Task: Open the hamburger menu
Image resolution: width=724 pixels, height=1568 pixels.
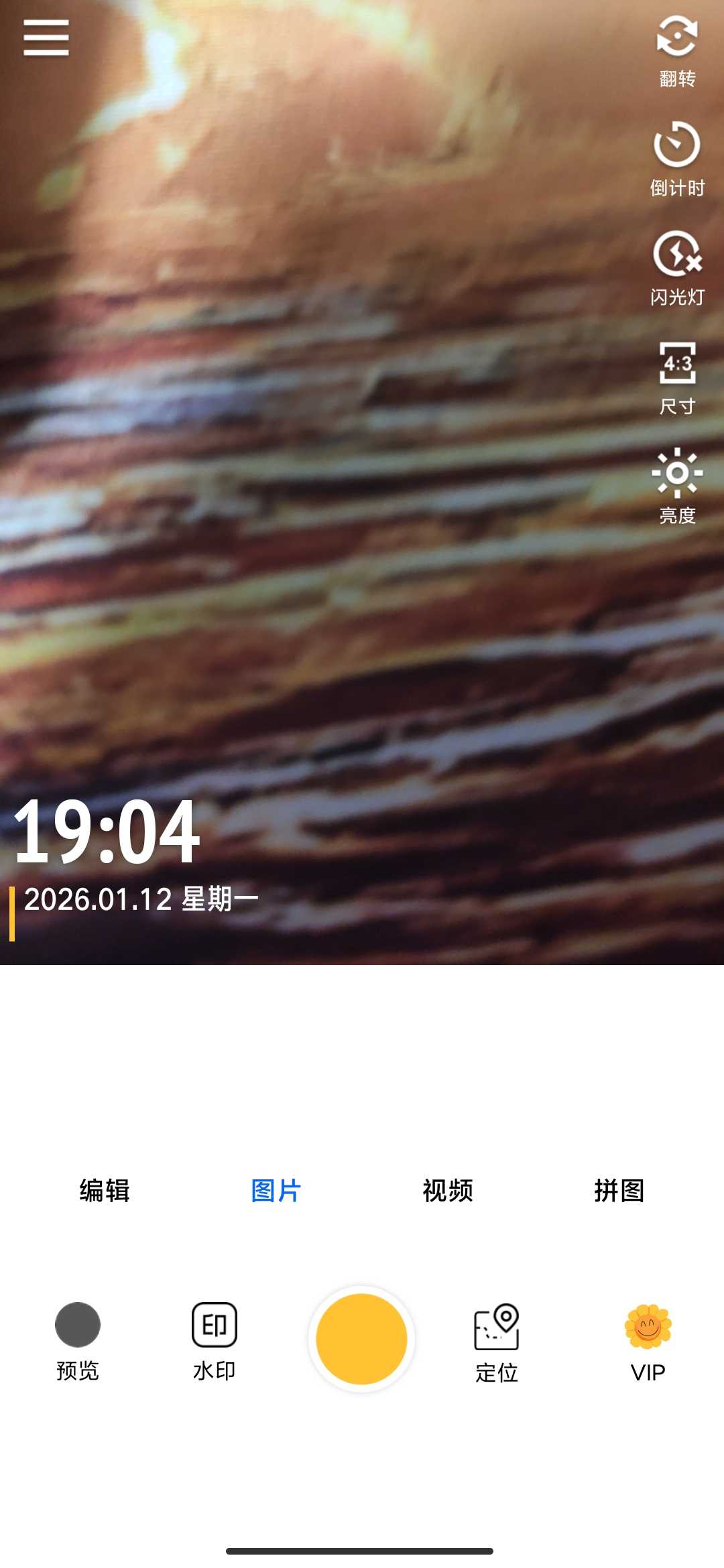Action: click(46, 38)
